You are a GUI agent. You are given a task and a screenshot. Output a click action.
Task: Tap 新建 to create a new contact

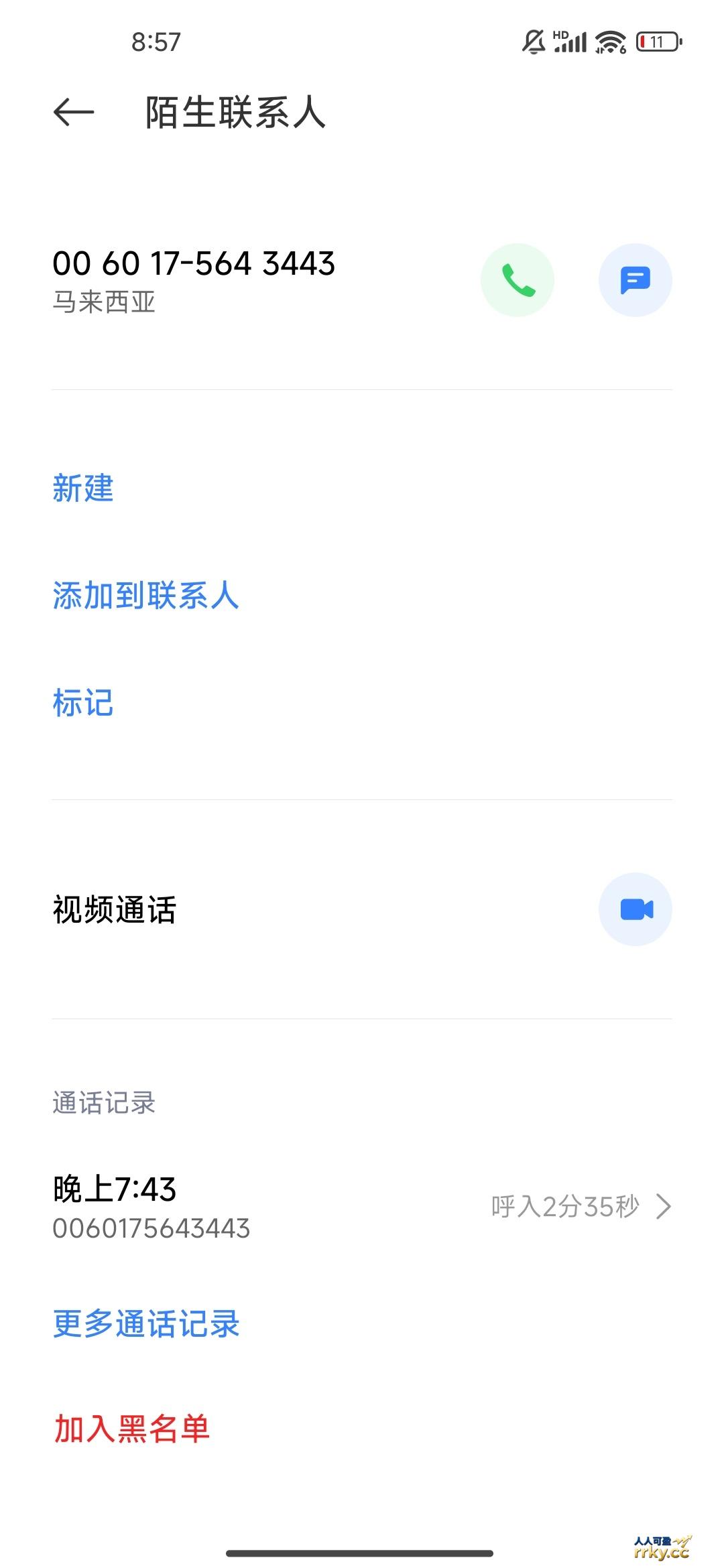tap(83, 490)
